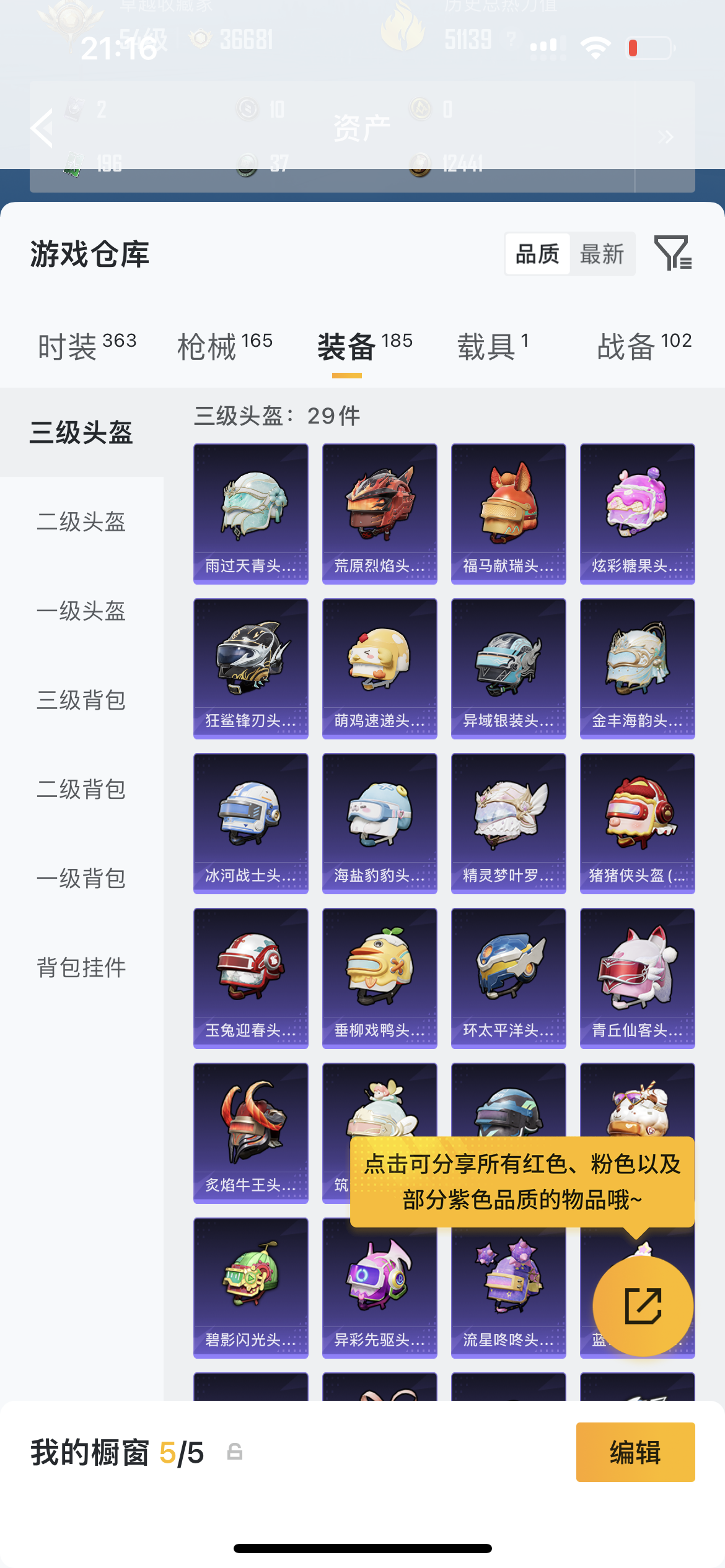Viewport: 725px width, 1568px height.
Task: Select the 二级背包 category
Action: [x=81, y=789]
